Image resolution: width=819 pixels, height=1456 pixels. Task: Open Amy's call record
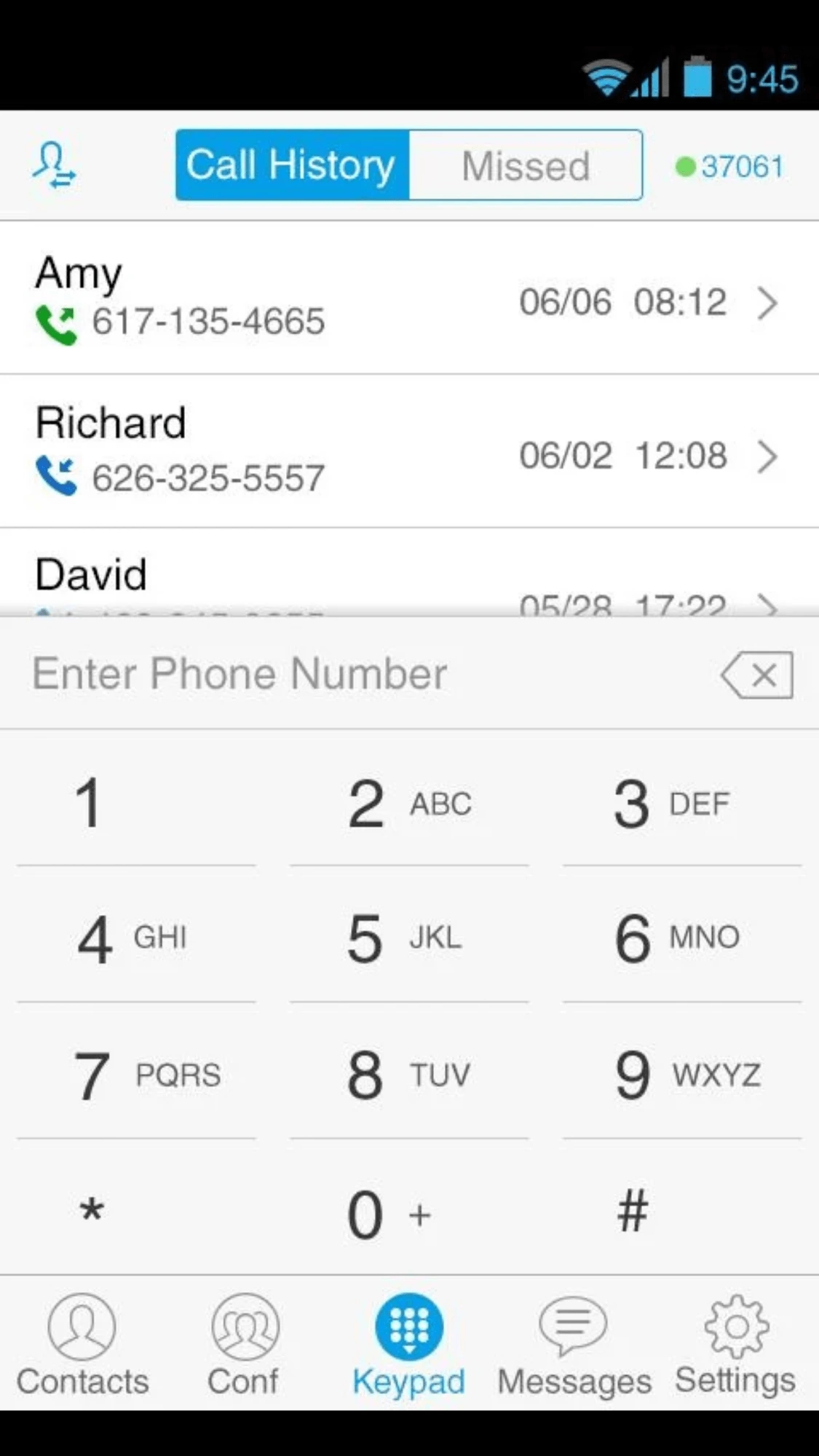point(408,298)
